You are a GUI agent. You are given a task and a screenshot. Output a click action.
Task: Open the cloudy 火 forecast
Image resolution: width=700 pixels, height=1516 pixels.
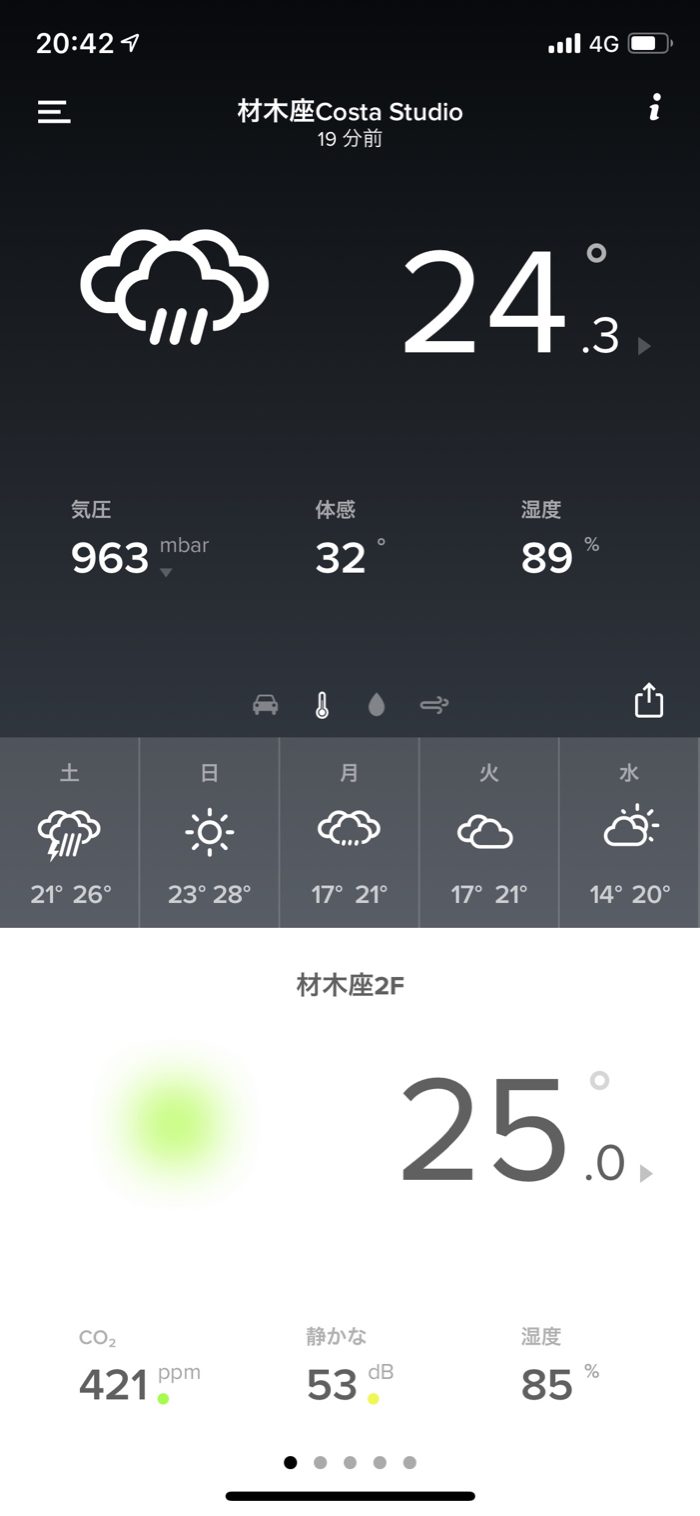pyautogui.click(x=488, y=832)
